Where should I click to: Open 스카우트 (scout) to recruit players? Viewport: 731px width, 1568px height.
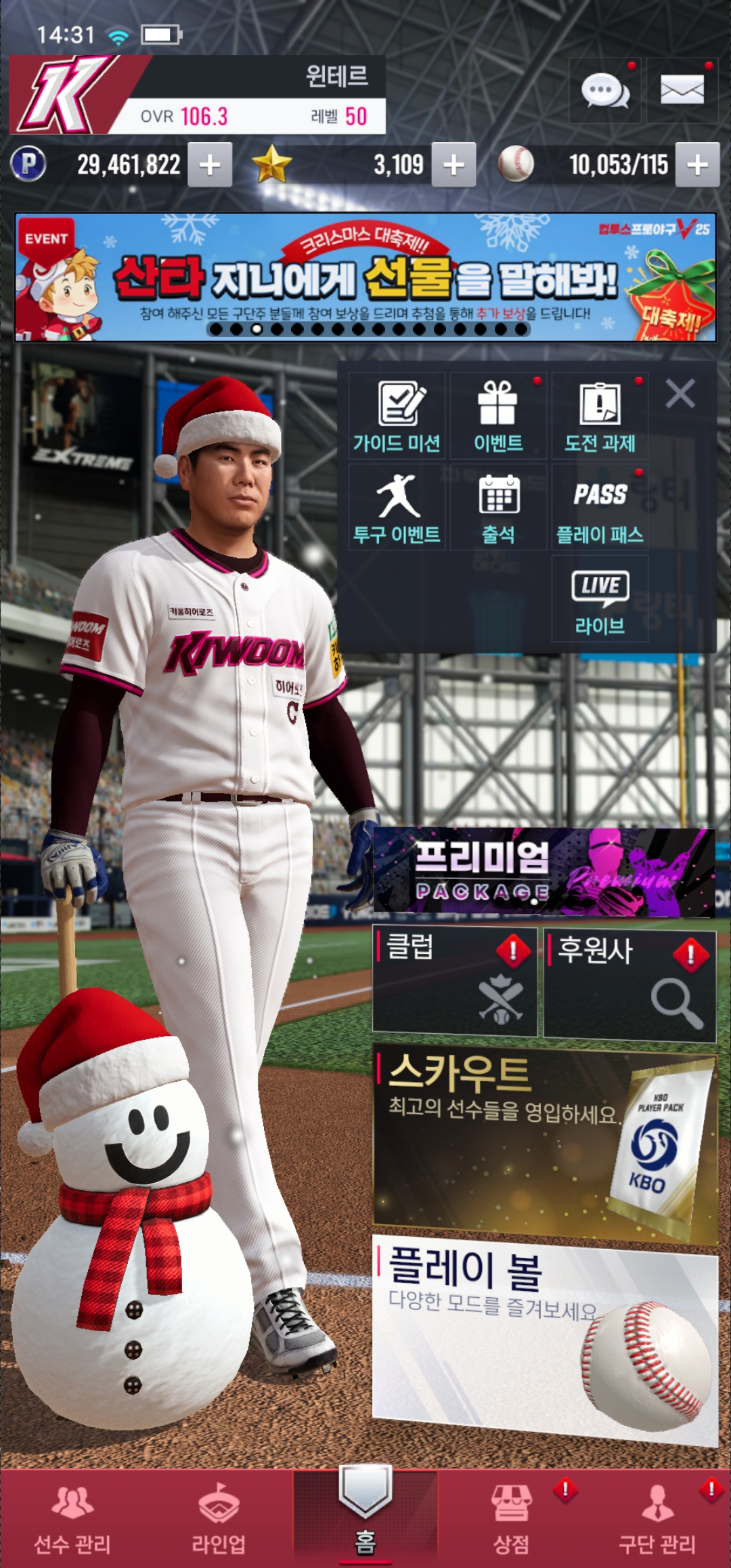click(545, 1144)
